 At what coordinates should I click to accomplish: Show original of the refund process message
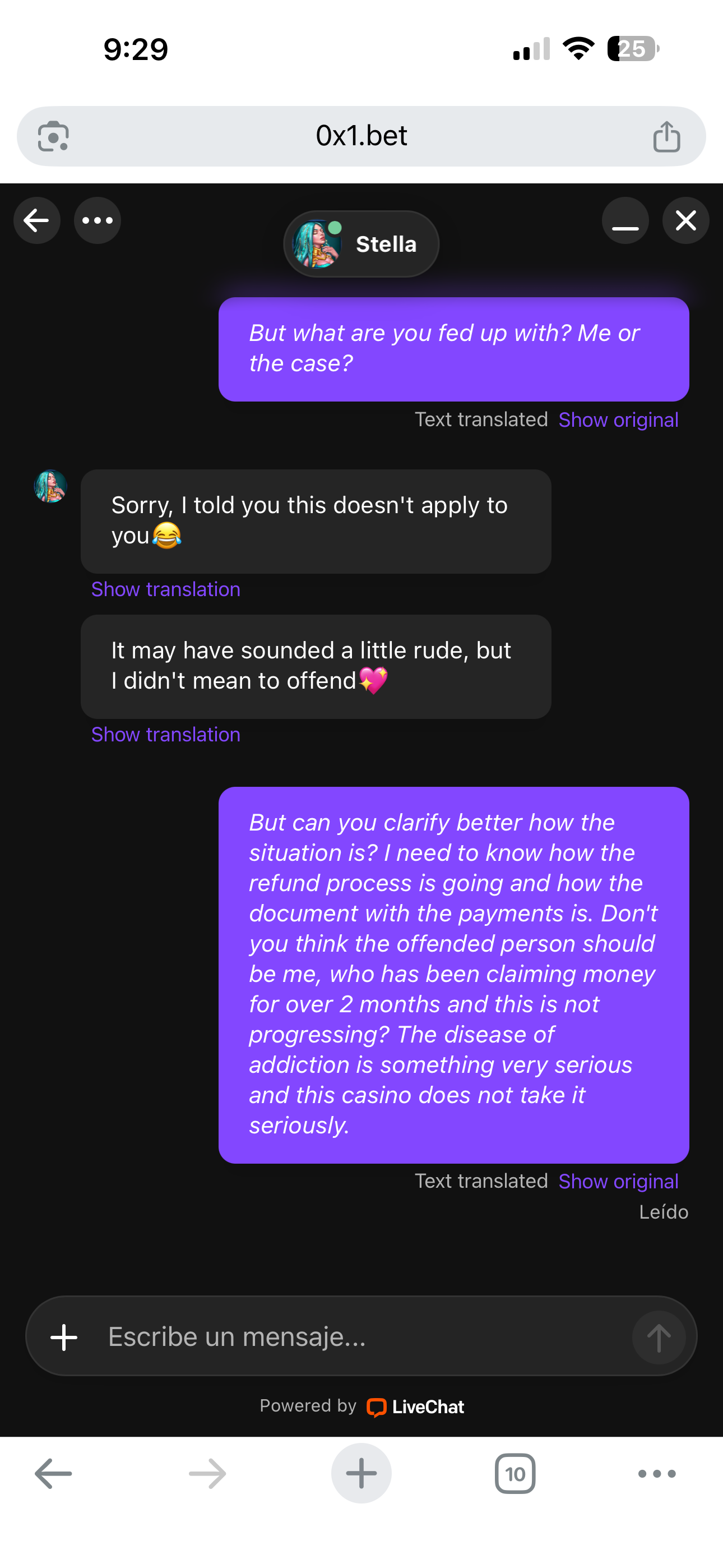point(618,1182)
